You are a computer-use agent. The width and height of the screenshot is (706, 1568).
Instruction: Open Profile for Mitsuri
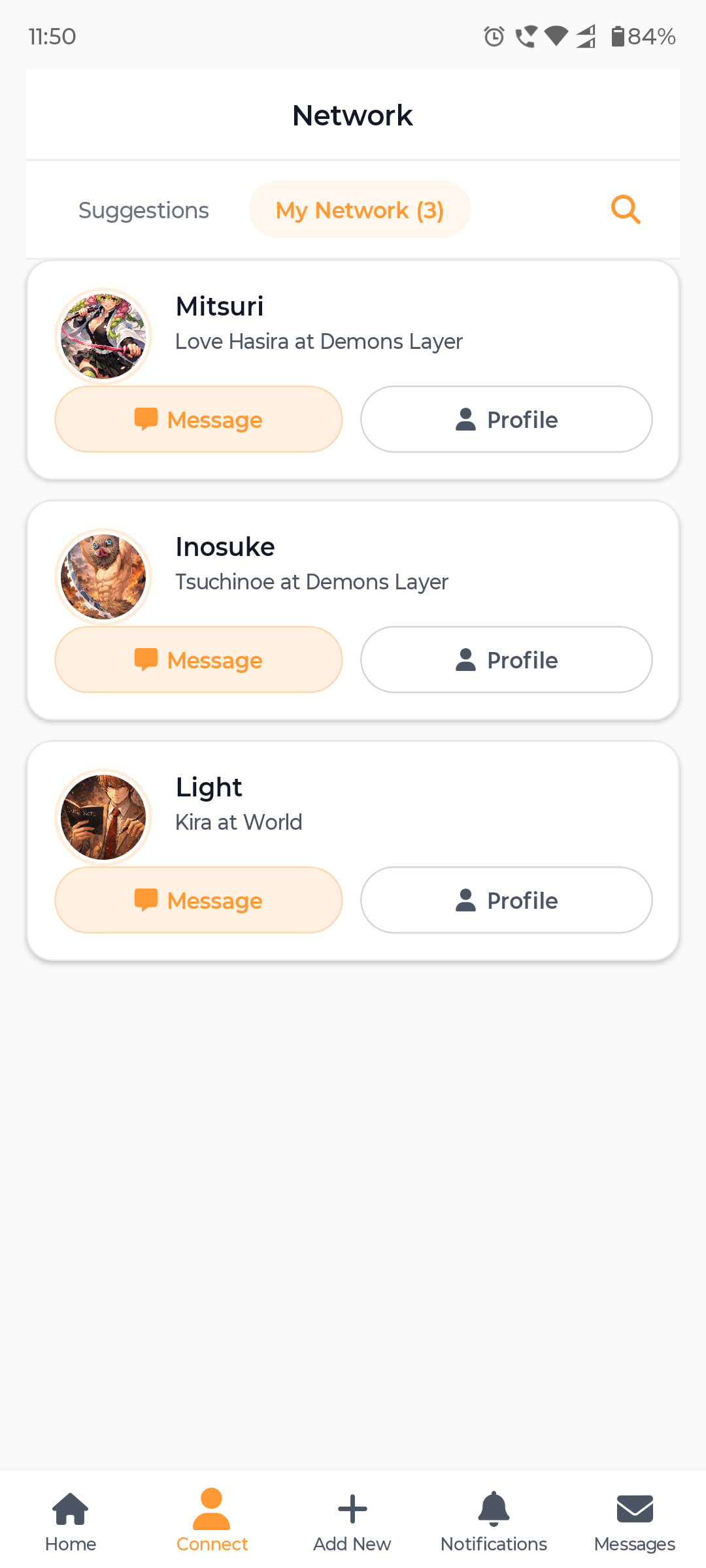click(505, 419)
